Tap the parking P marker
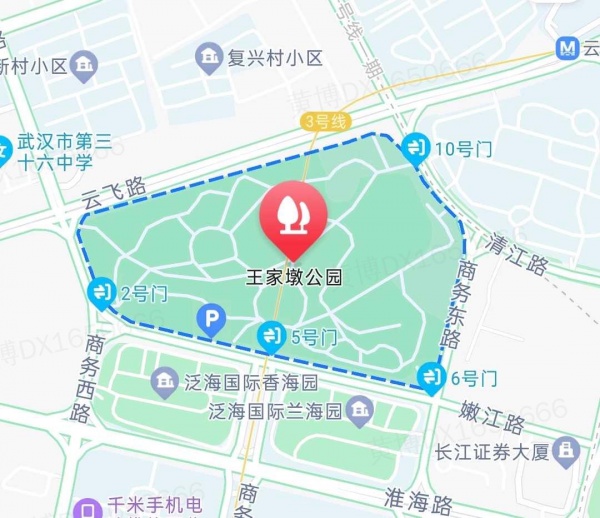Viewport: 600px width, 518px height. (210, 321)
